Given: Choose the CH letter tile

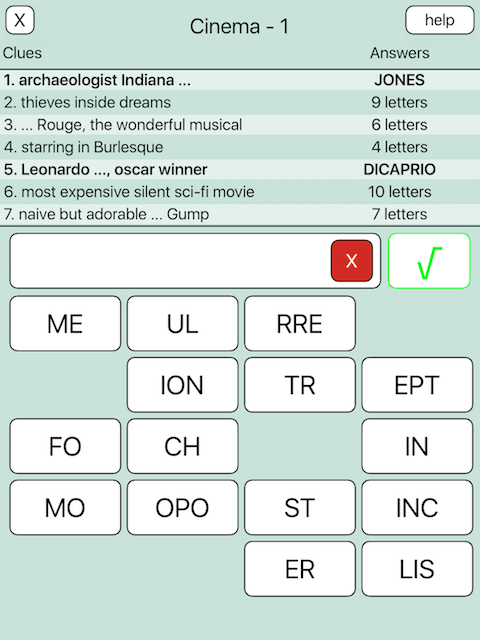Looking at the screenshot, I should point(182,446).
